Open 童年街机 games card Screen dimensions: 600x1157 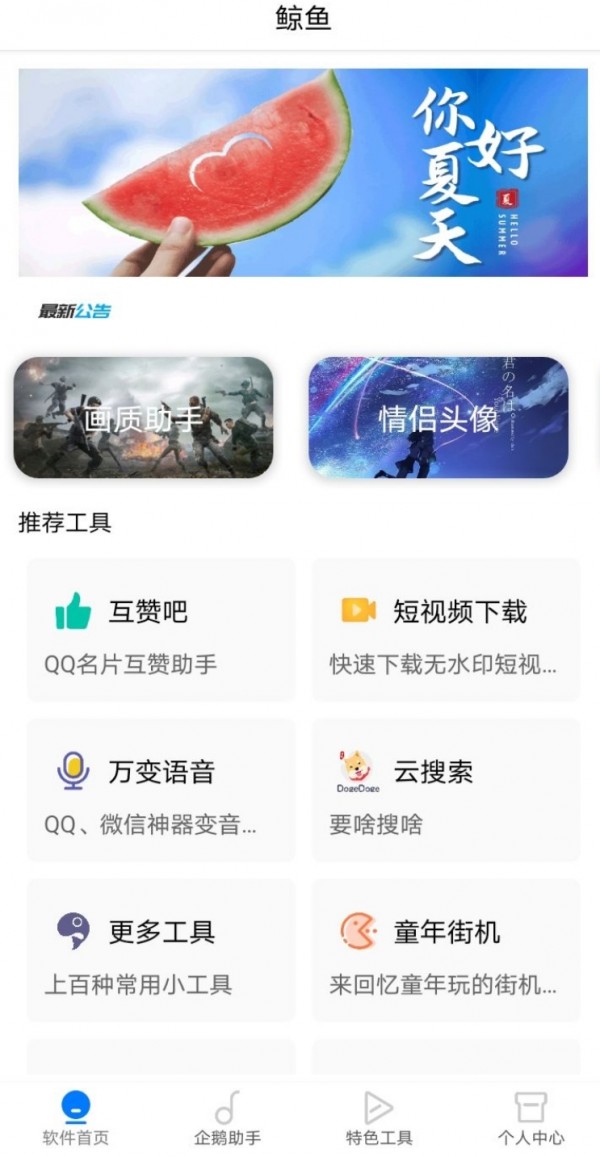pos(446,950)
